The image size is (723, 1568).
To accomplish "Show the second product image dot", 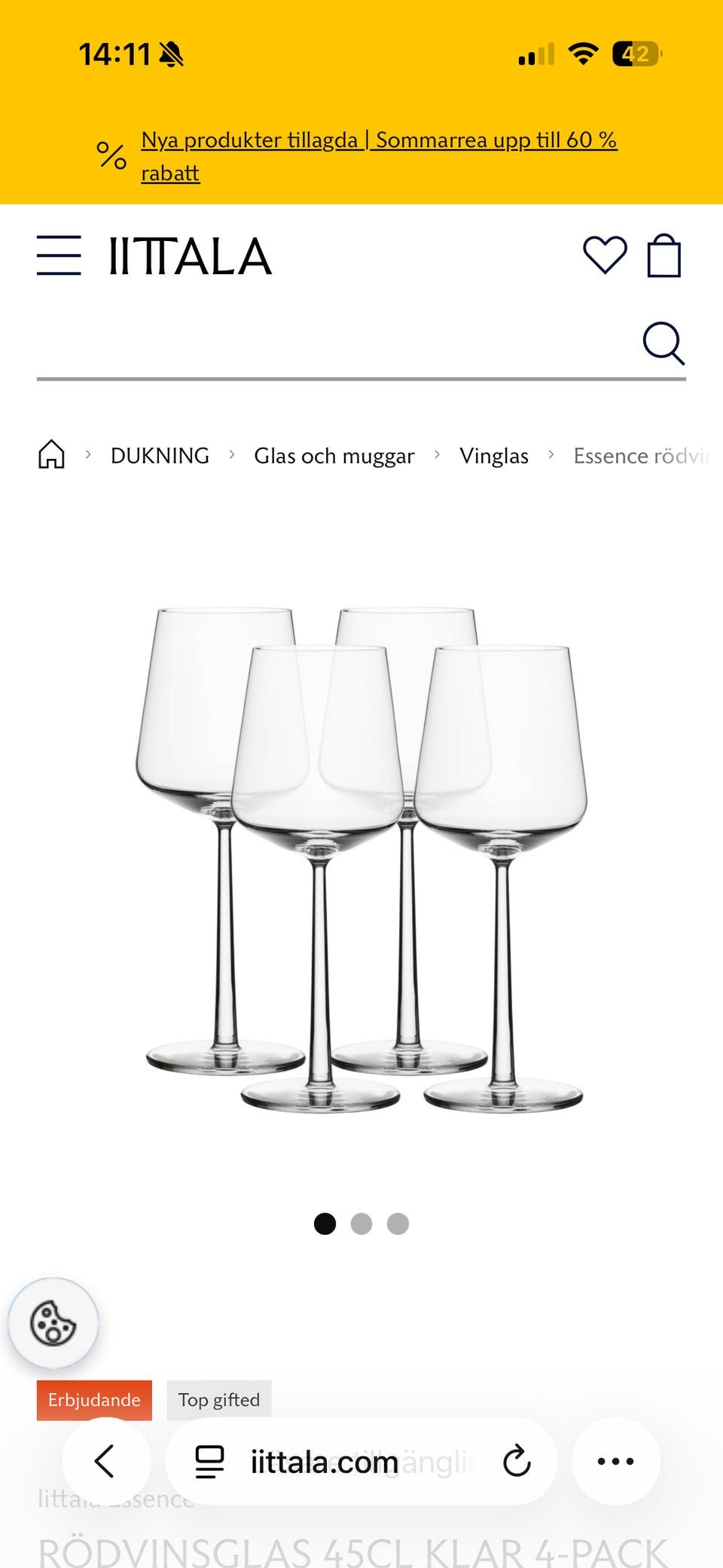I will point(361,1224).
